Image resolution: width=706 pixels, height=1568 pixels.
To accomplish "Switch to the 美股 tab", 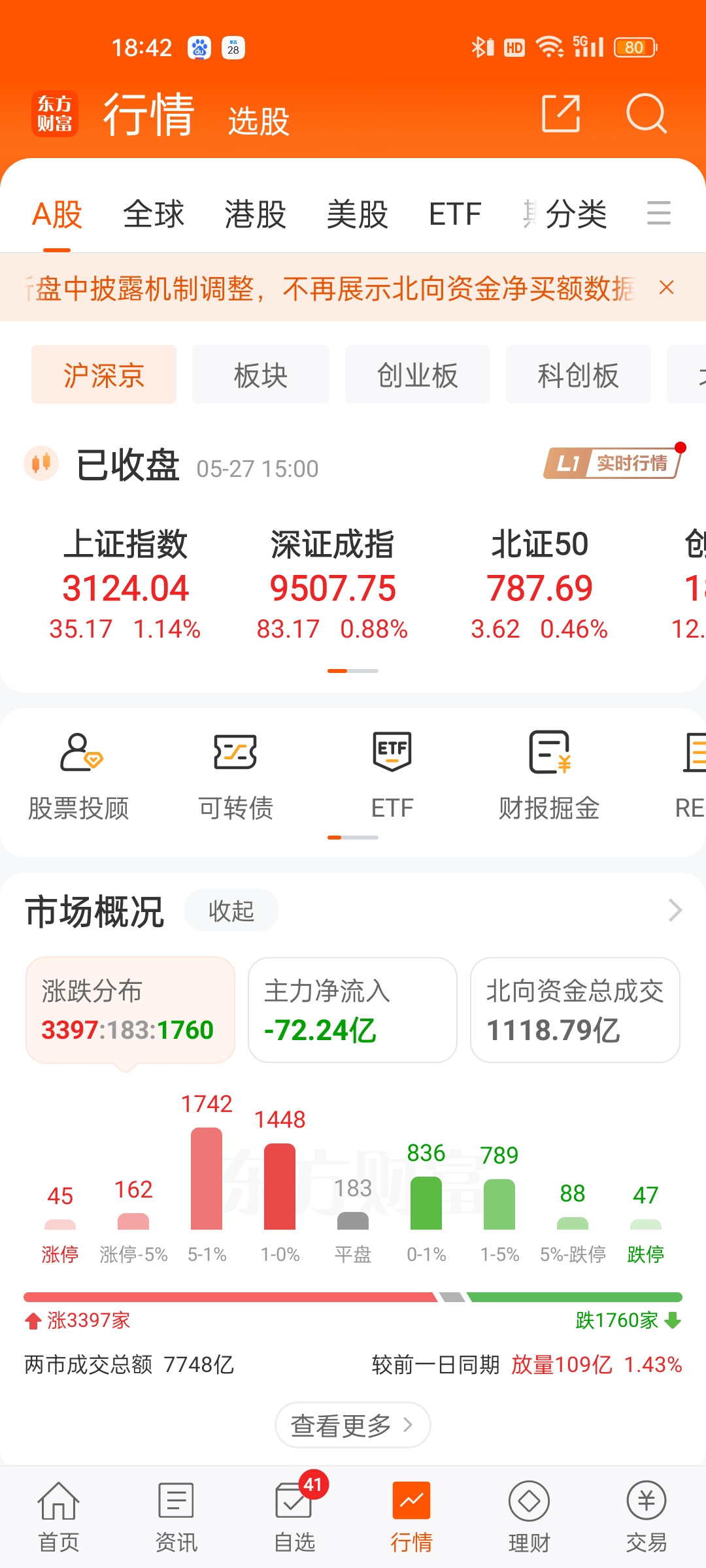I will click(x=357, y=214).
